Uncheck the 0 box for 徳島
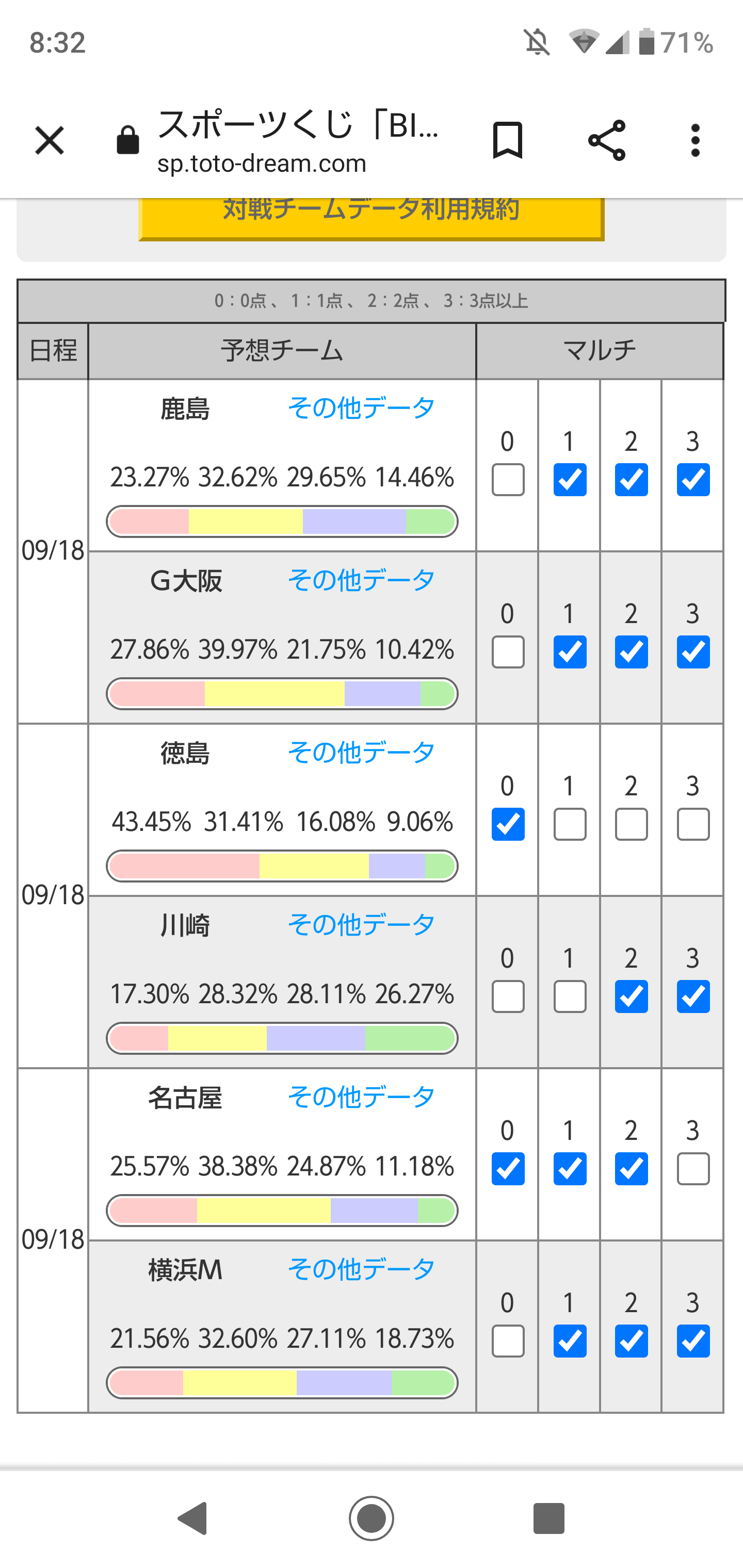Image resolution: width=743 pixels, height=1568 pixels. (508, 824)
